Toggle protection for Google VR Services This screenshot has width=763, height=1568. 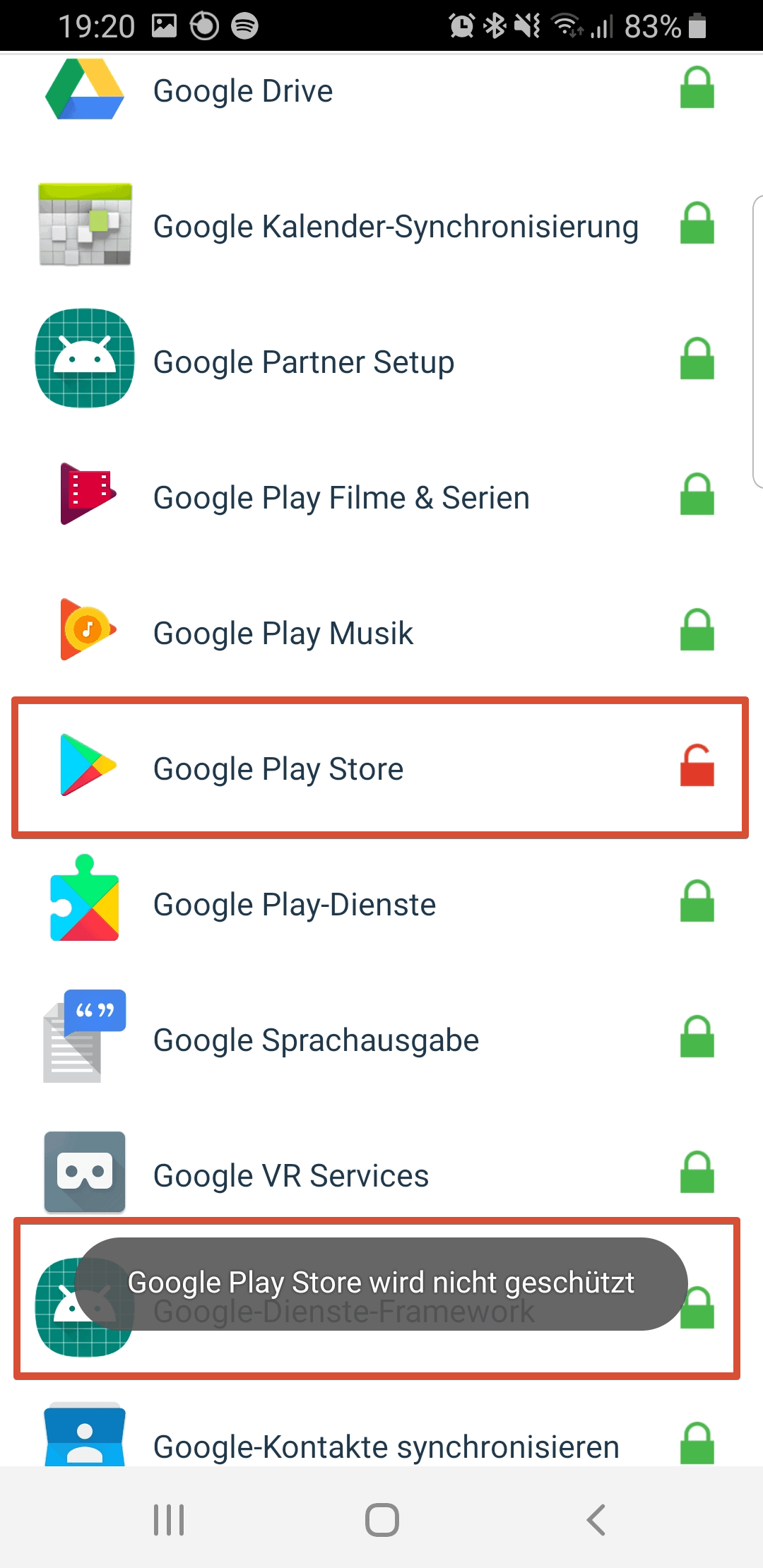697,1173
